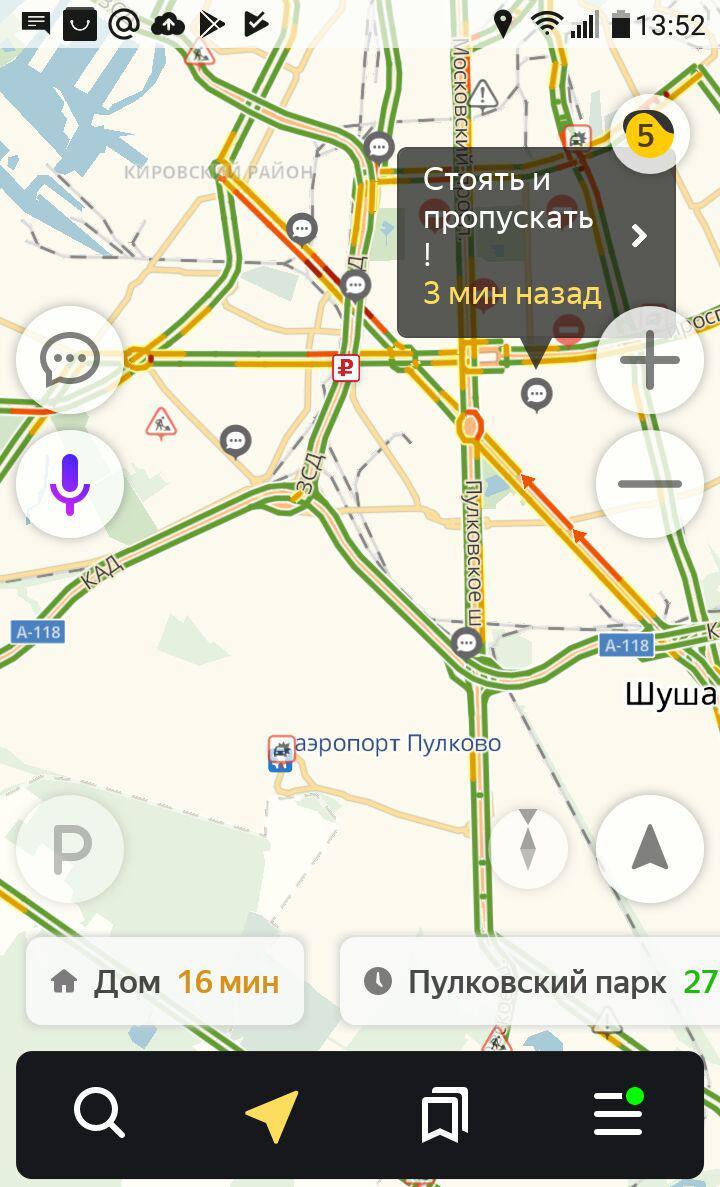720x1187 pixels.
Task: Open the road conversations chat button
Action: 69,360
